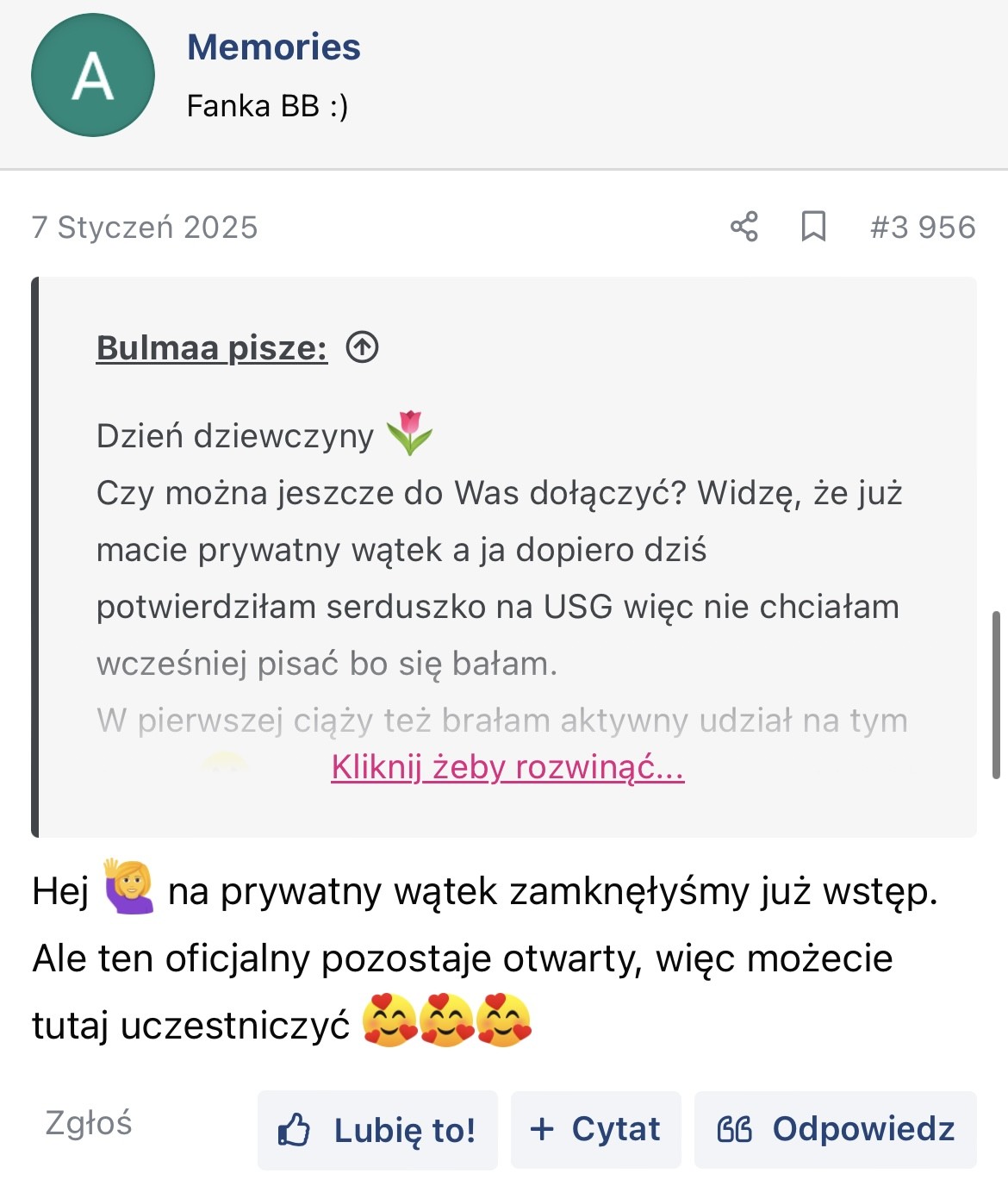Share post #3 956
The image size is (1008, 1192).
[x=744, y=227]
